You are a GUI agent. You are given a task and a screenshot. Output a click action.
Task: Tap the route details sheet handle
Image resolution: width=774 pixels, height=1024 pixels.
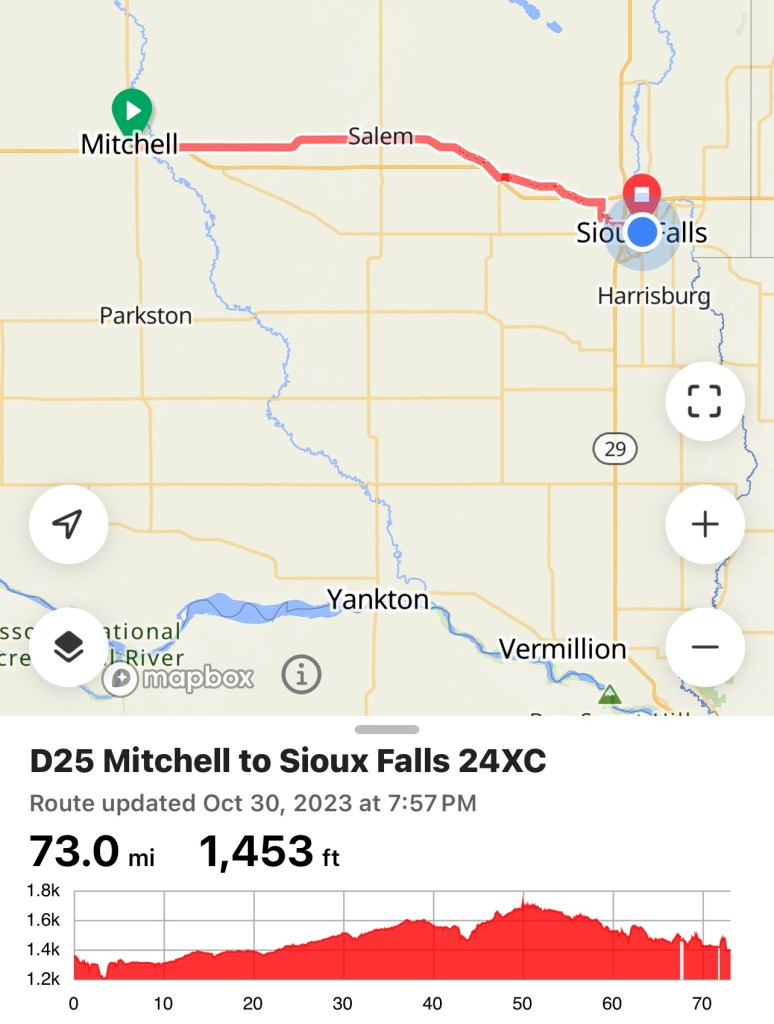(x=387, y=730)
